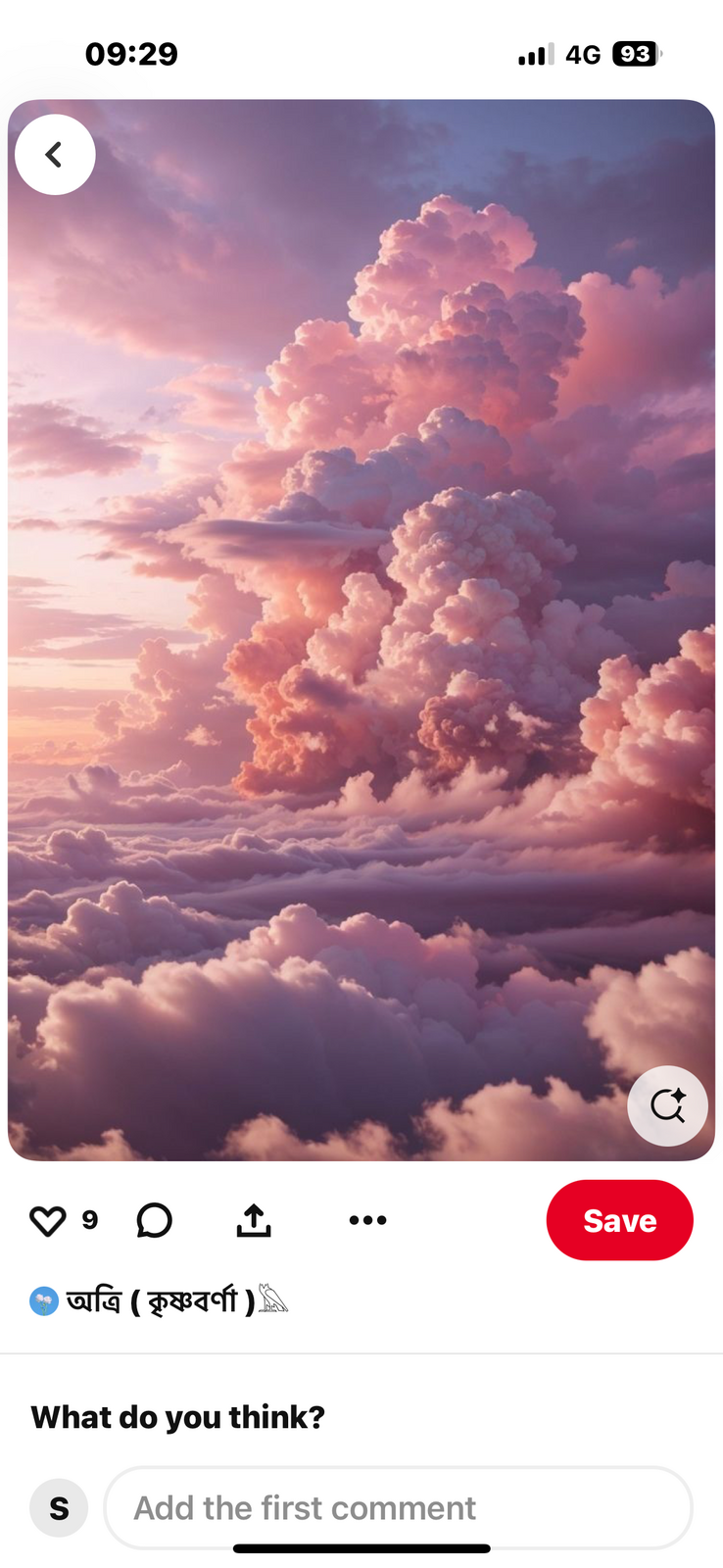Start visual search with the lens icon
The image size is (723, 1568).
[x=667, y=1105]
